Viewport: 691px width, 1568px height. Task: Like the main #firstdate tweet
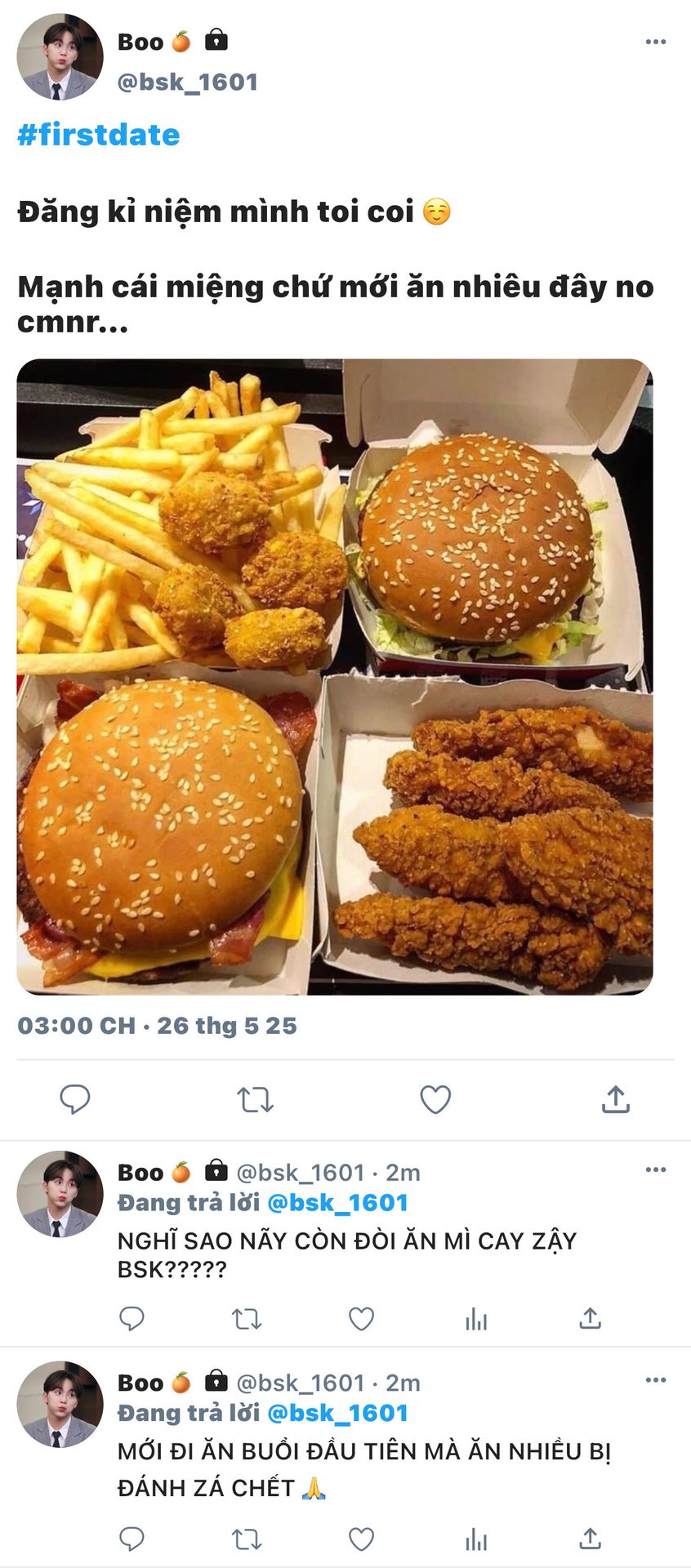pos(435,1099)
